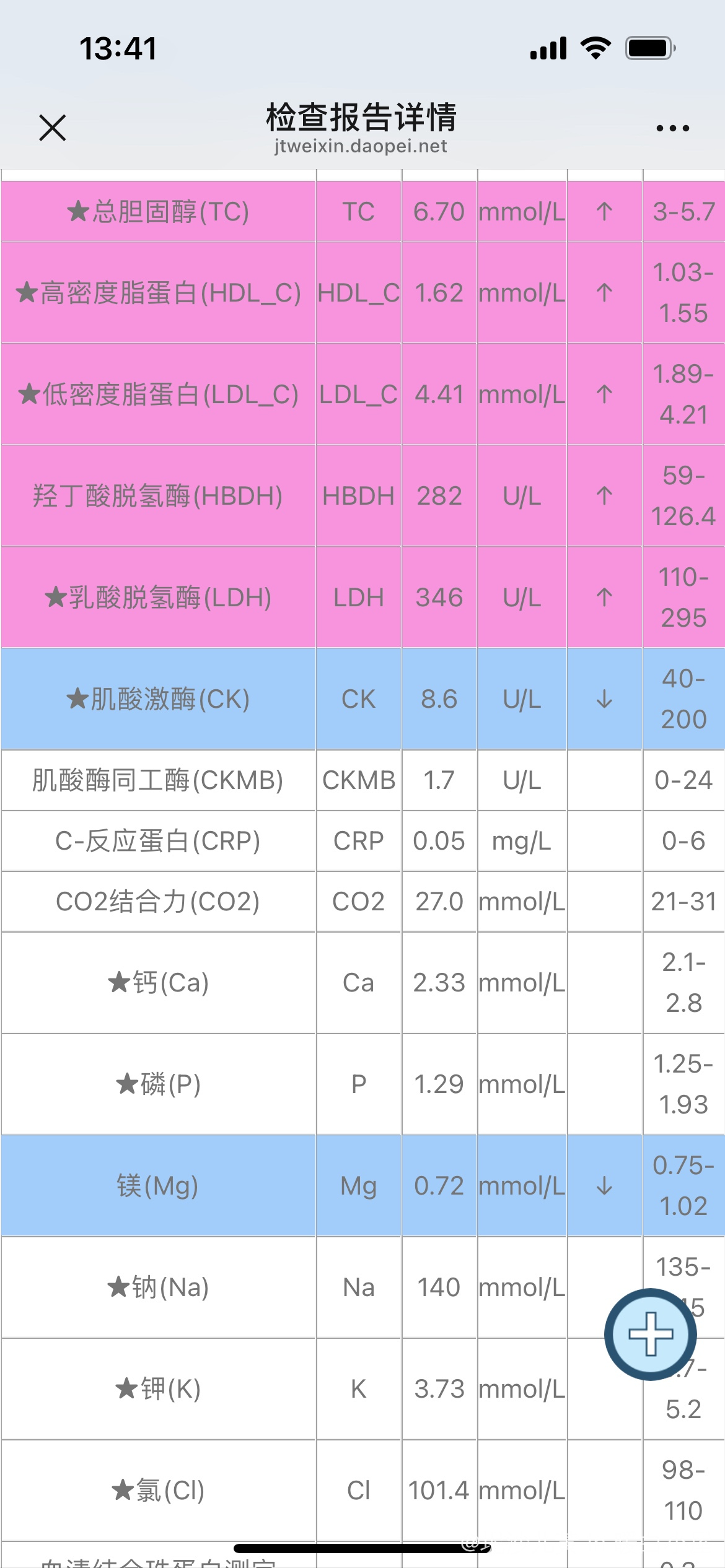Tap the floating plus button

pyautogui.click(x=651, y=1334)
